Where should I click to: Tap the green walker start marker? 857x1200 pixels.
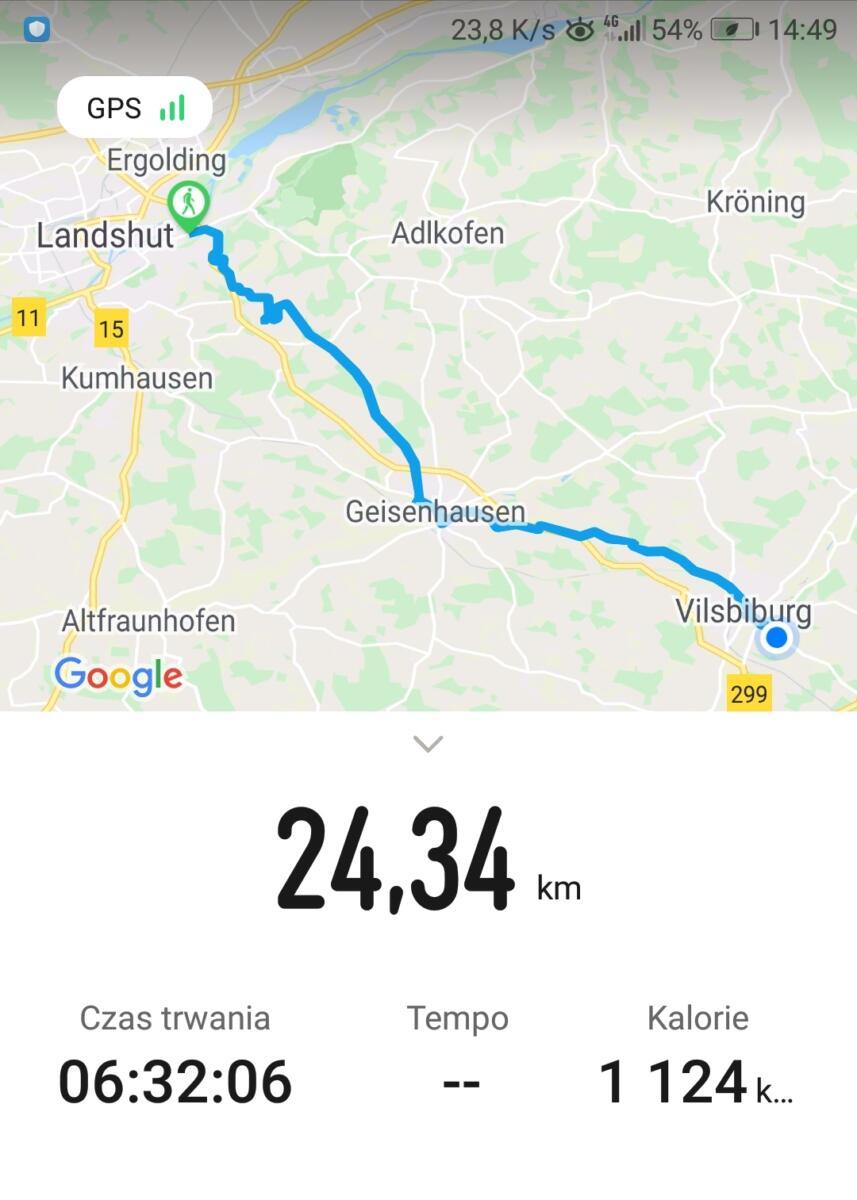point(187,205)
